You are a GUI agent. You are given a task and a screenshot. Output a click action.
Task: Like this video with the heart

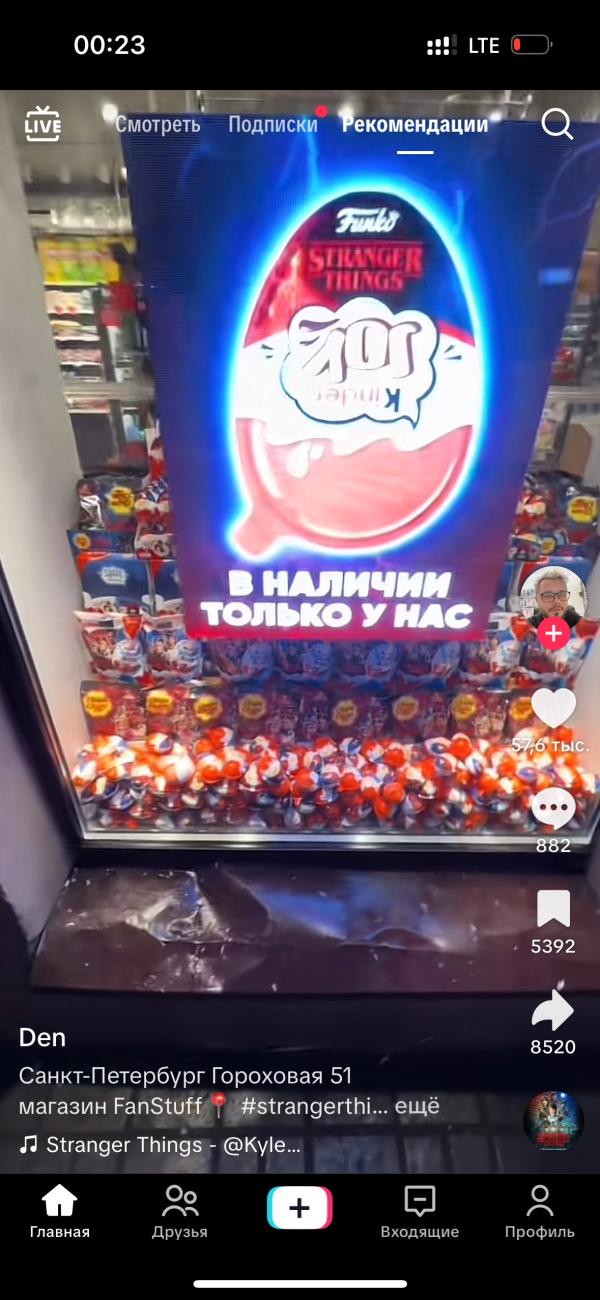coord(553,708)
